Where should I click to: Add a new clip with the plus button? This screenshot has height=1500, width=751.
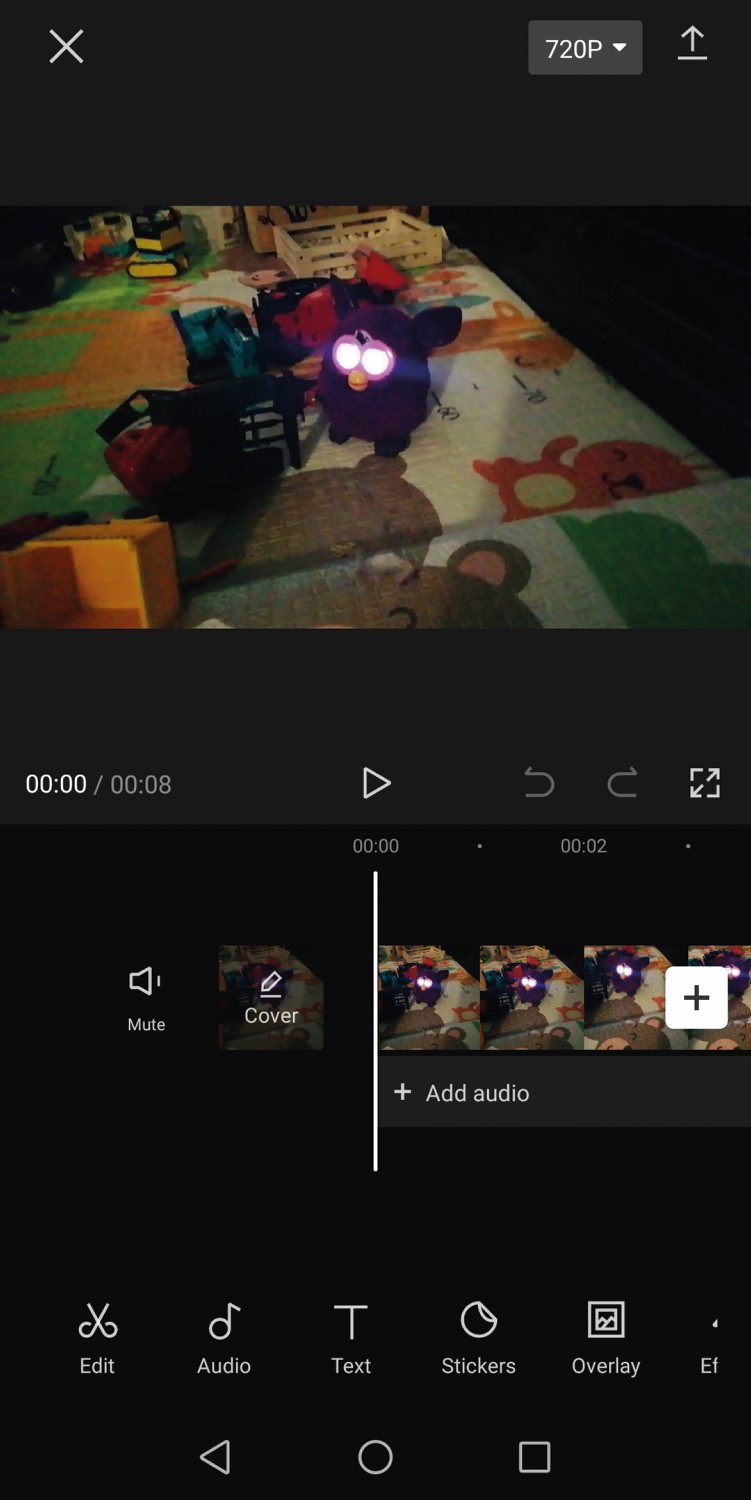[x=696, y=997]
